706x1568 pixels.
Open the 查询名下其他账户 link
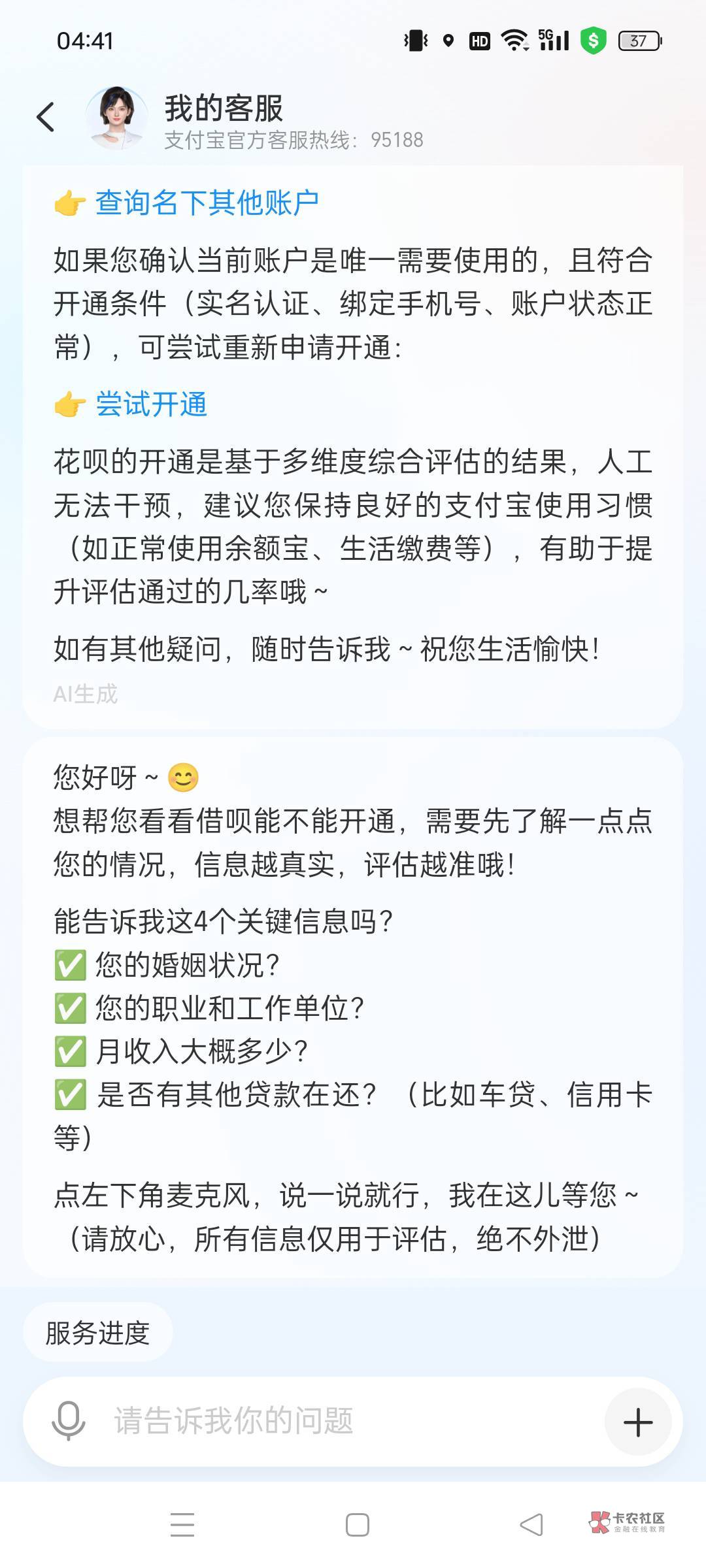pyautogui.click(x=207, y=203)
